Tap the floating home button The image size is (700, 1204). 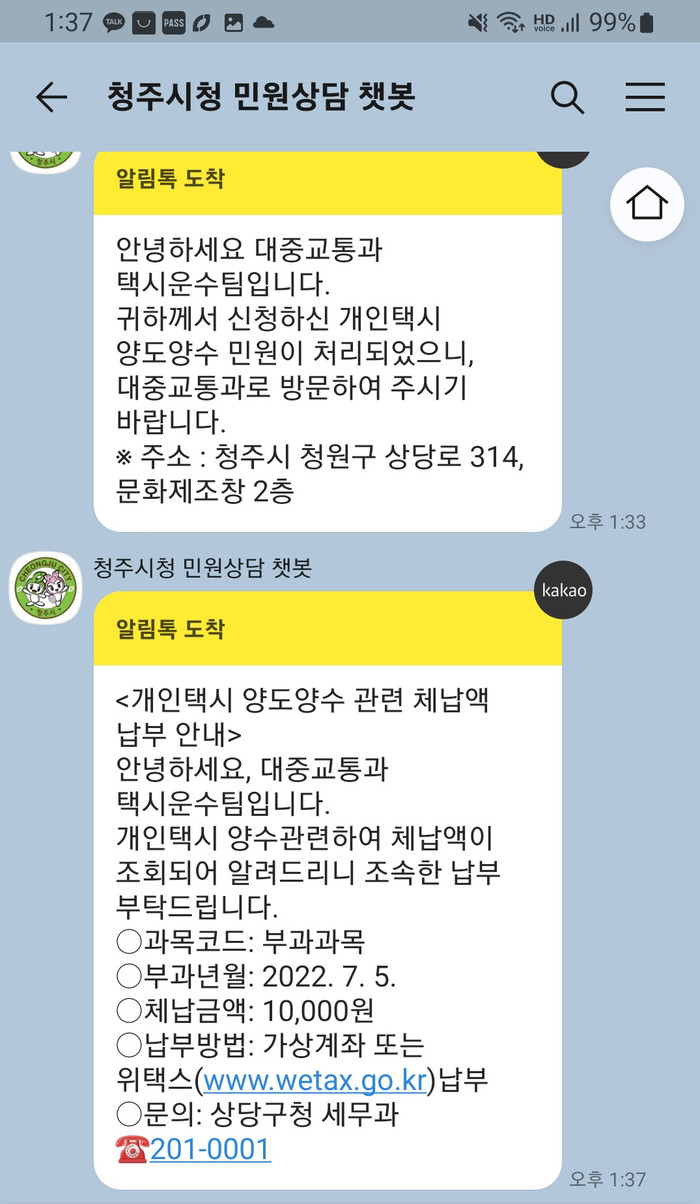coord(646,204)
